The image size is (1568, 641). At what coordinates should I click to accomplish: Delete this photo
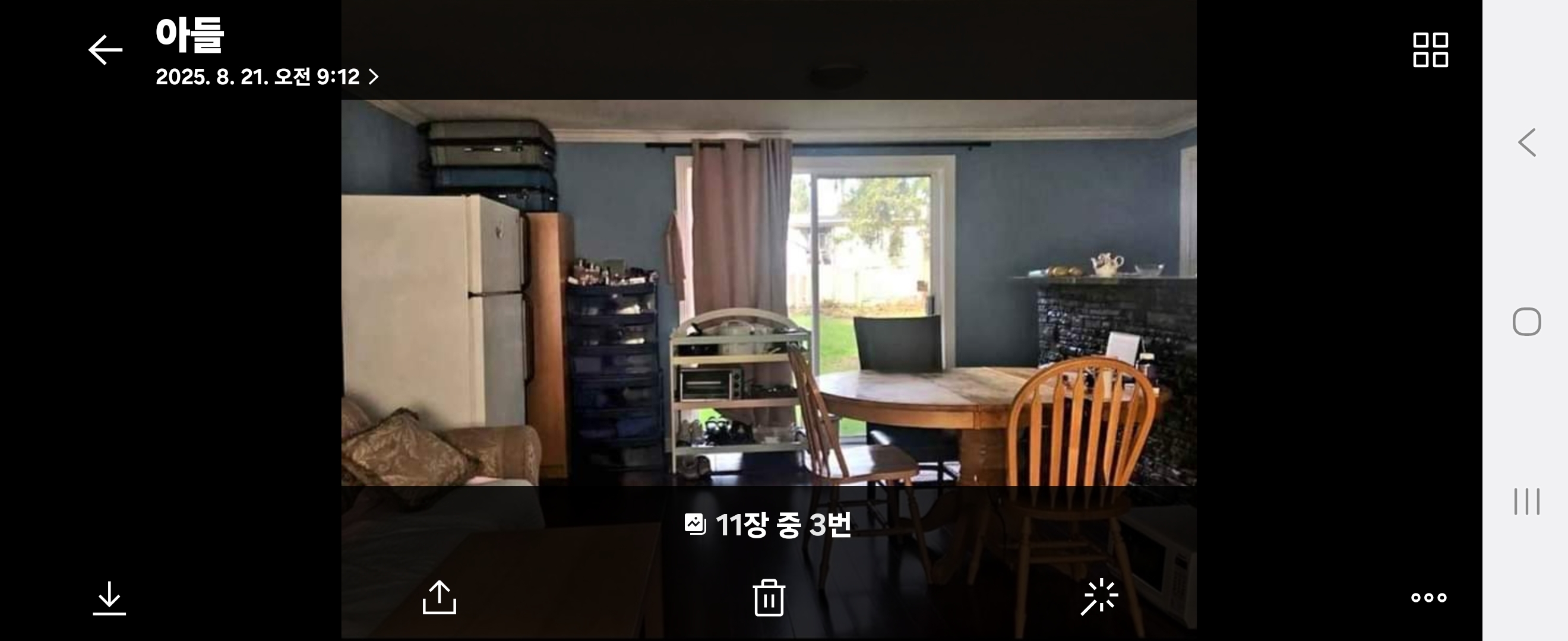pos(769,597)
